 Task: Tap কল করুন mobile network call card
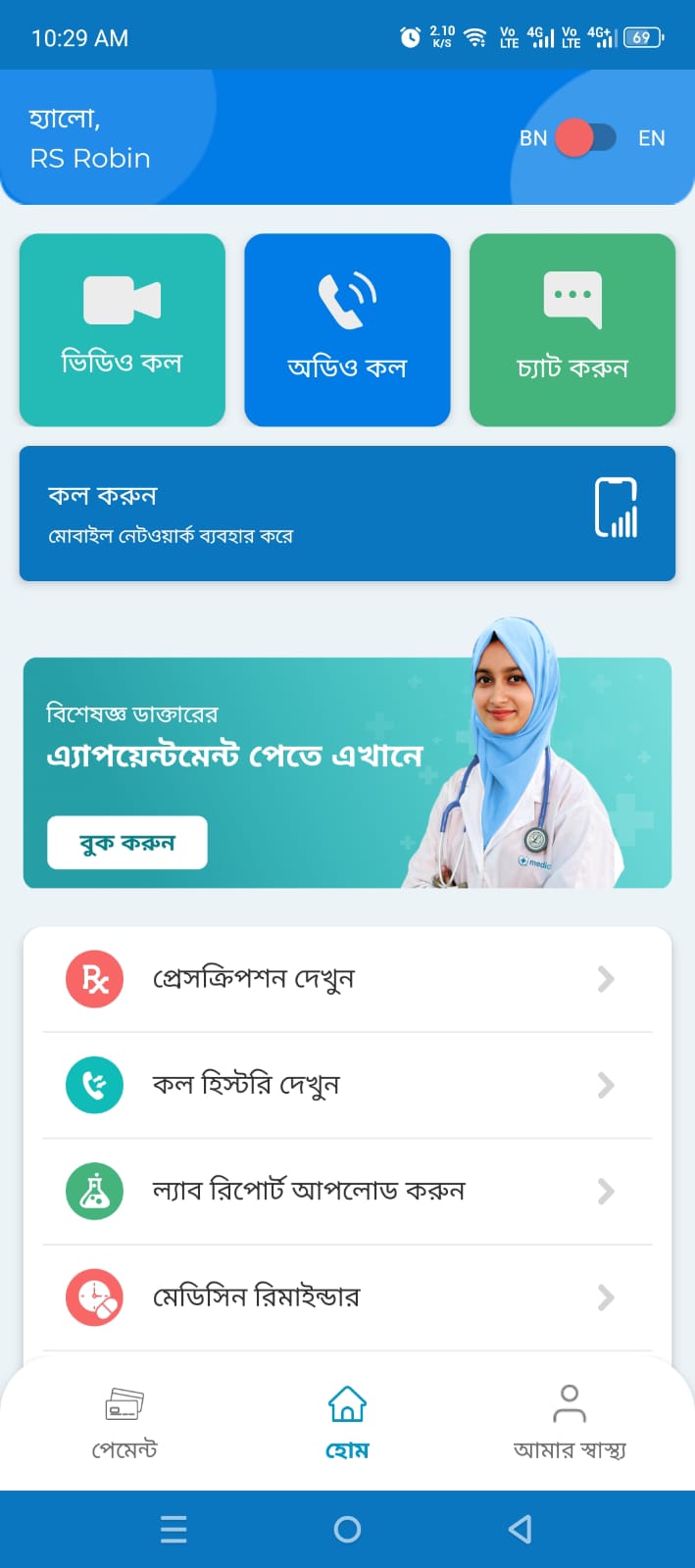pyautogui.click(x=347, y=514)
